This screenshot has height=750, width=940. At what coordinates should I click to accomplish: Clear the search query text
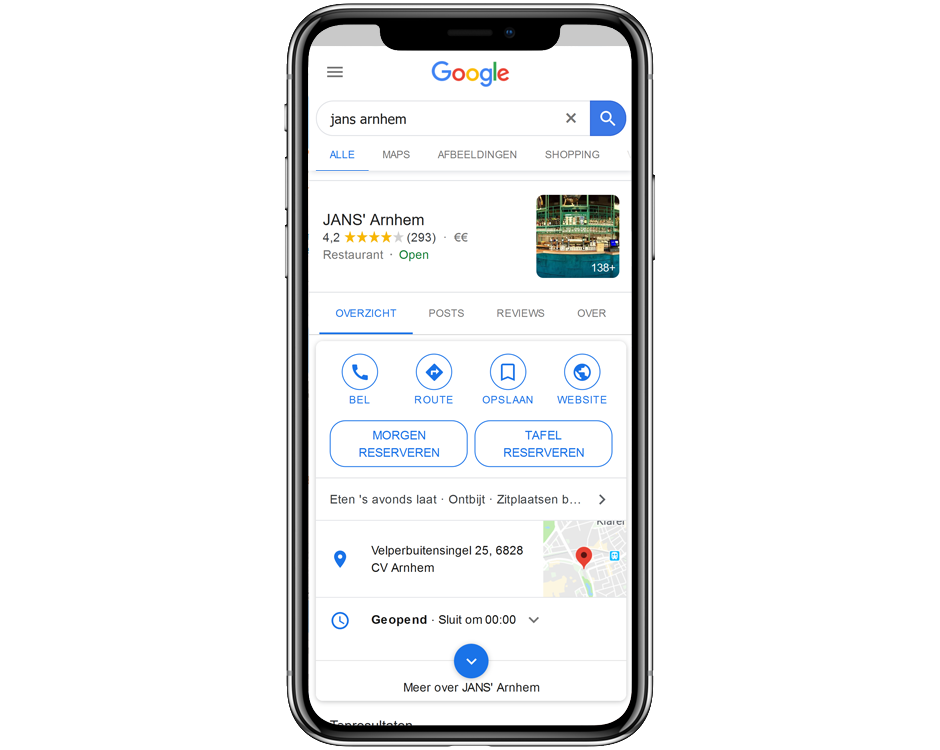point(571,118)
